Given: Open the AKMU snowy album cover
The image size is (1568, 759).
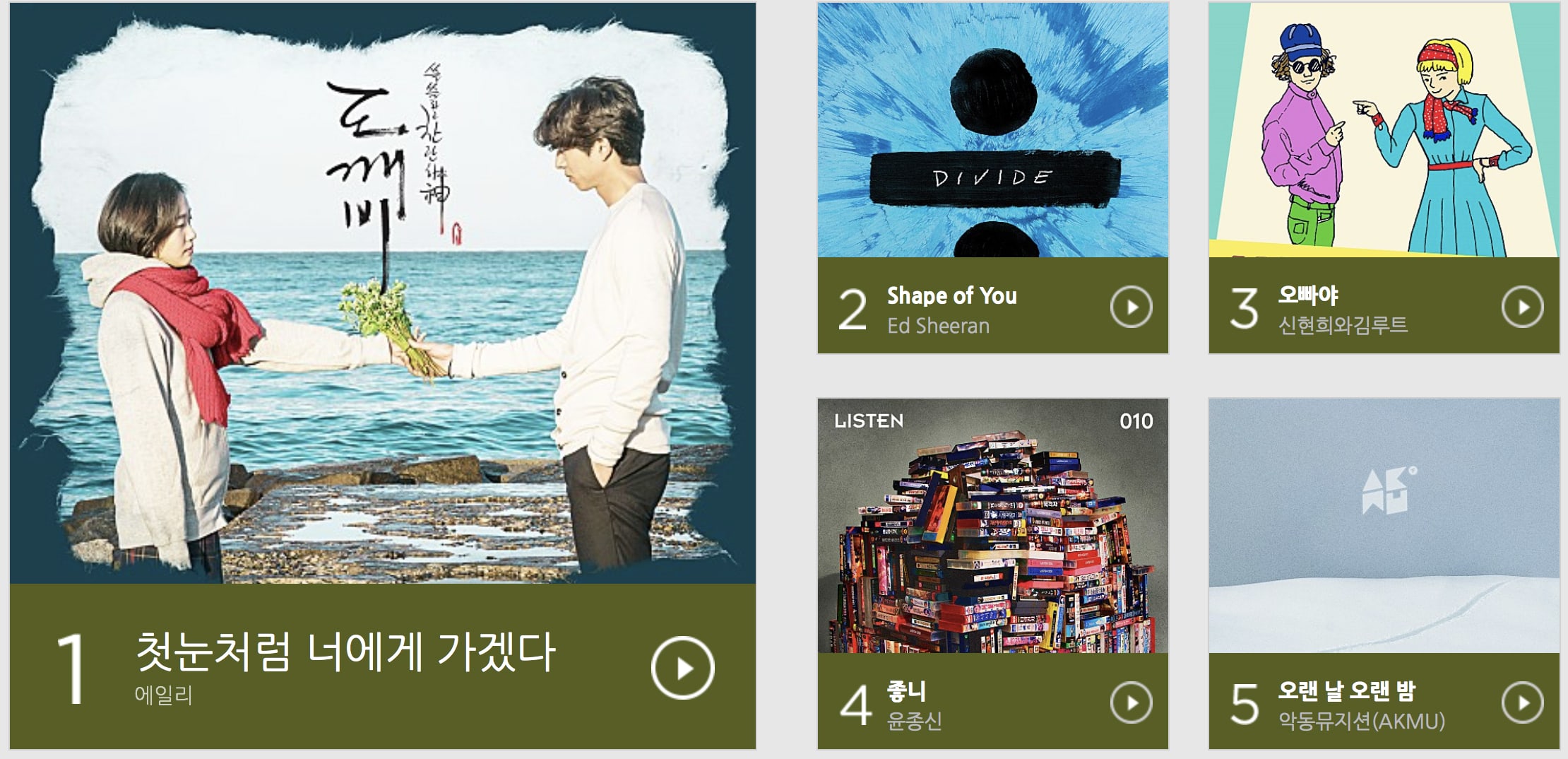Looking at the screenshot, I should (x=1384, y=526).
